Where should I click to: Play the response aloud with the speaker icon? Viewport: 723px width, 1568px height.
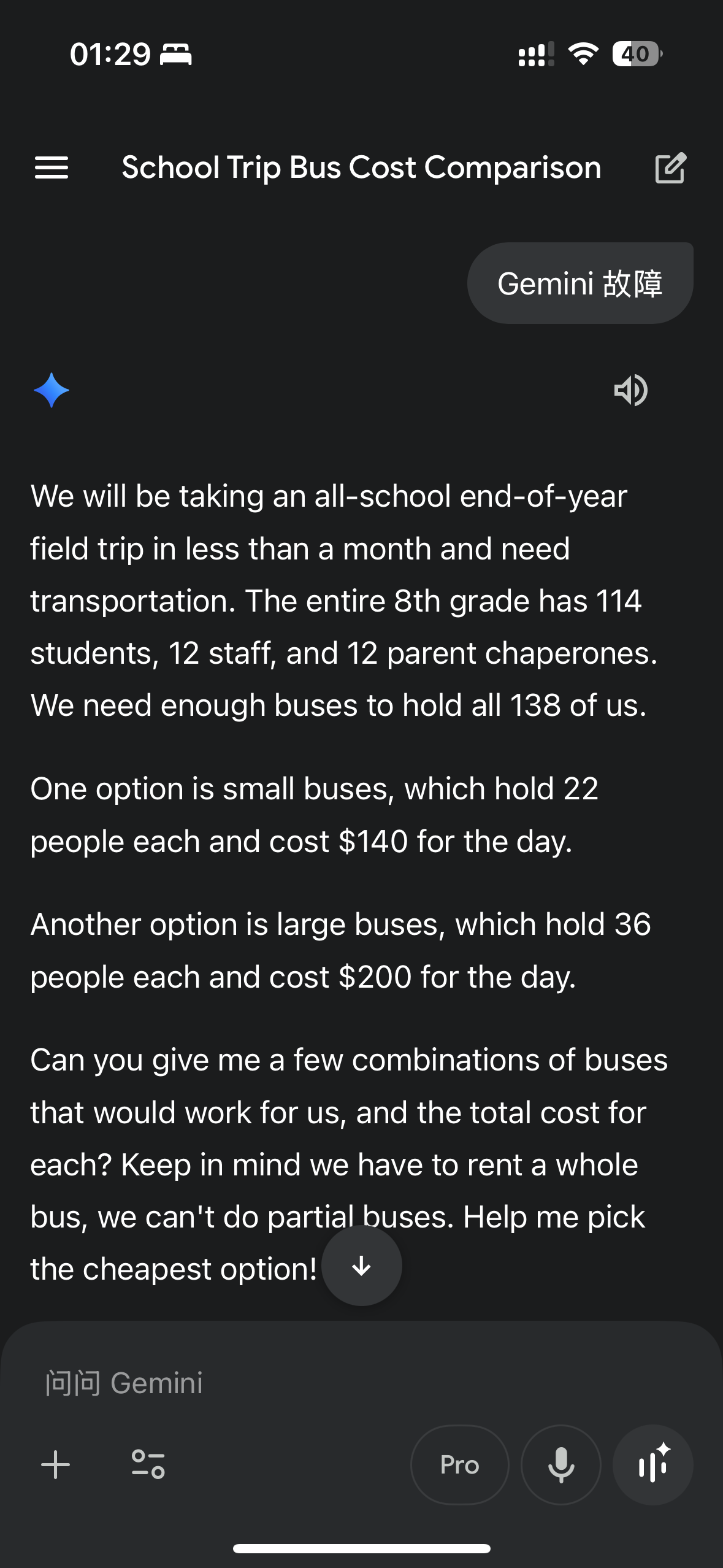pos(630,390)
